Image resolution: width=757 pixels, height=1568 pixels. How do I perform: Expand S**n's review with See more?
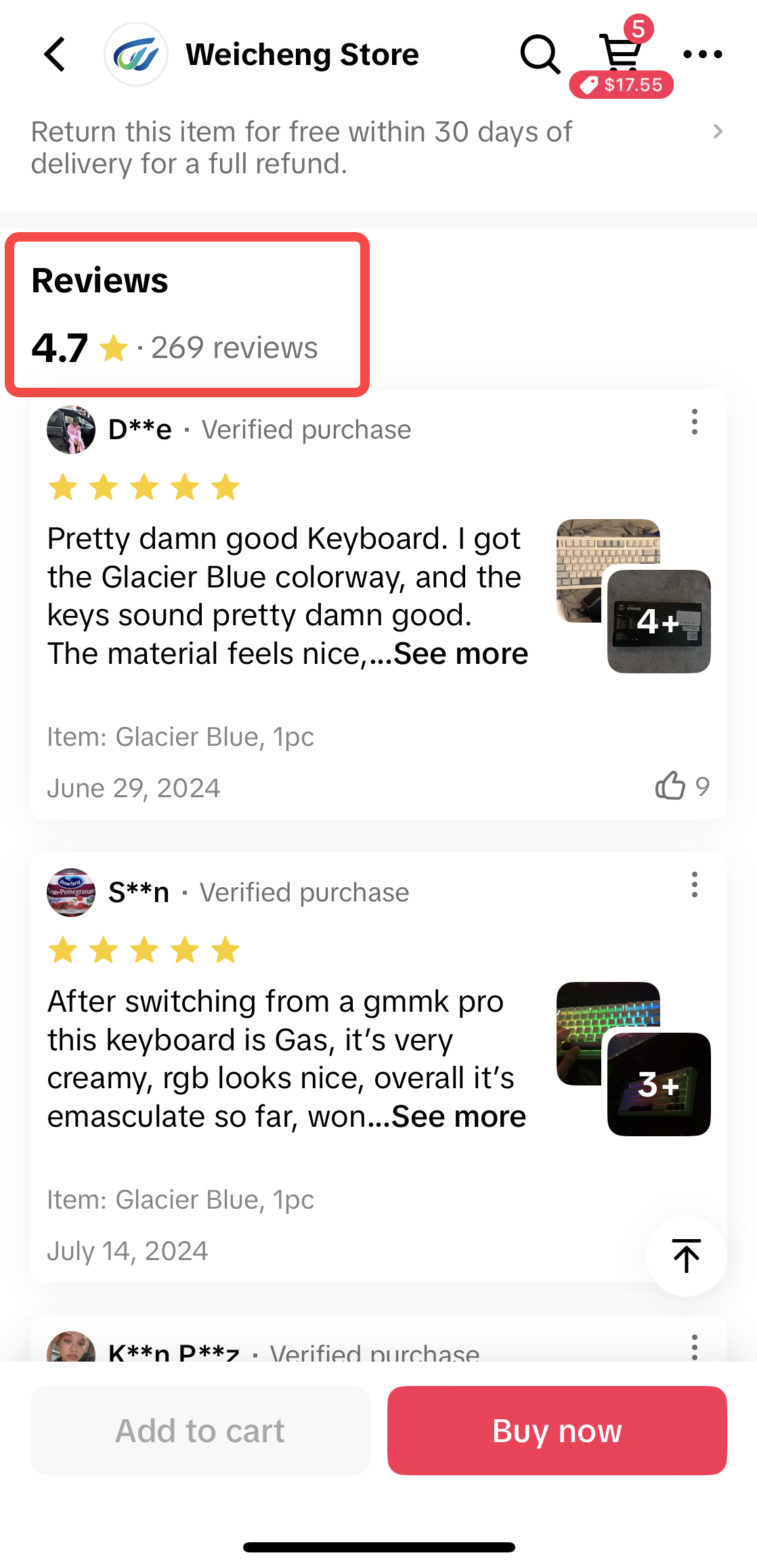(x=459, y=1117)
